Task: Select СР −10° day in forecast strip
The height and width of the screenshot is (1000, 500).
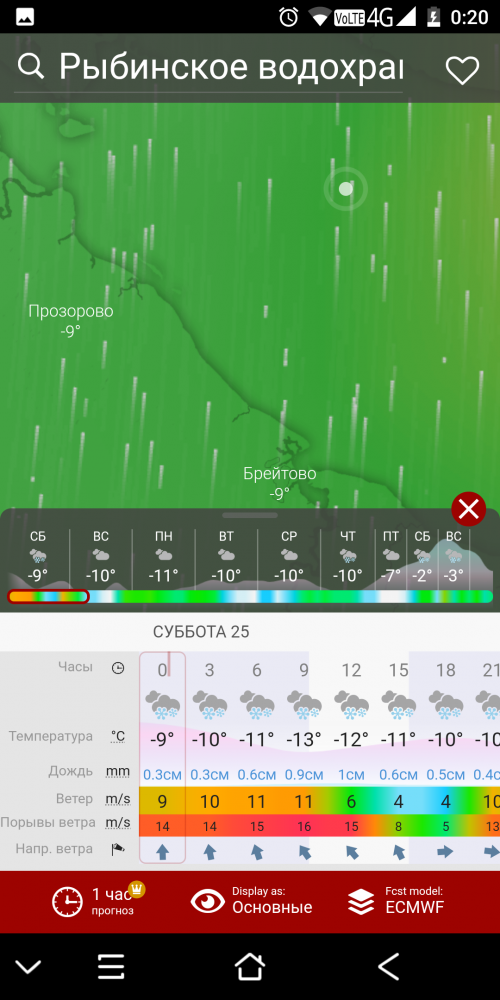Action: click(x=289, y=557)
